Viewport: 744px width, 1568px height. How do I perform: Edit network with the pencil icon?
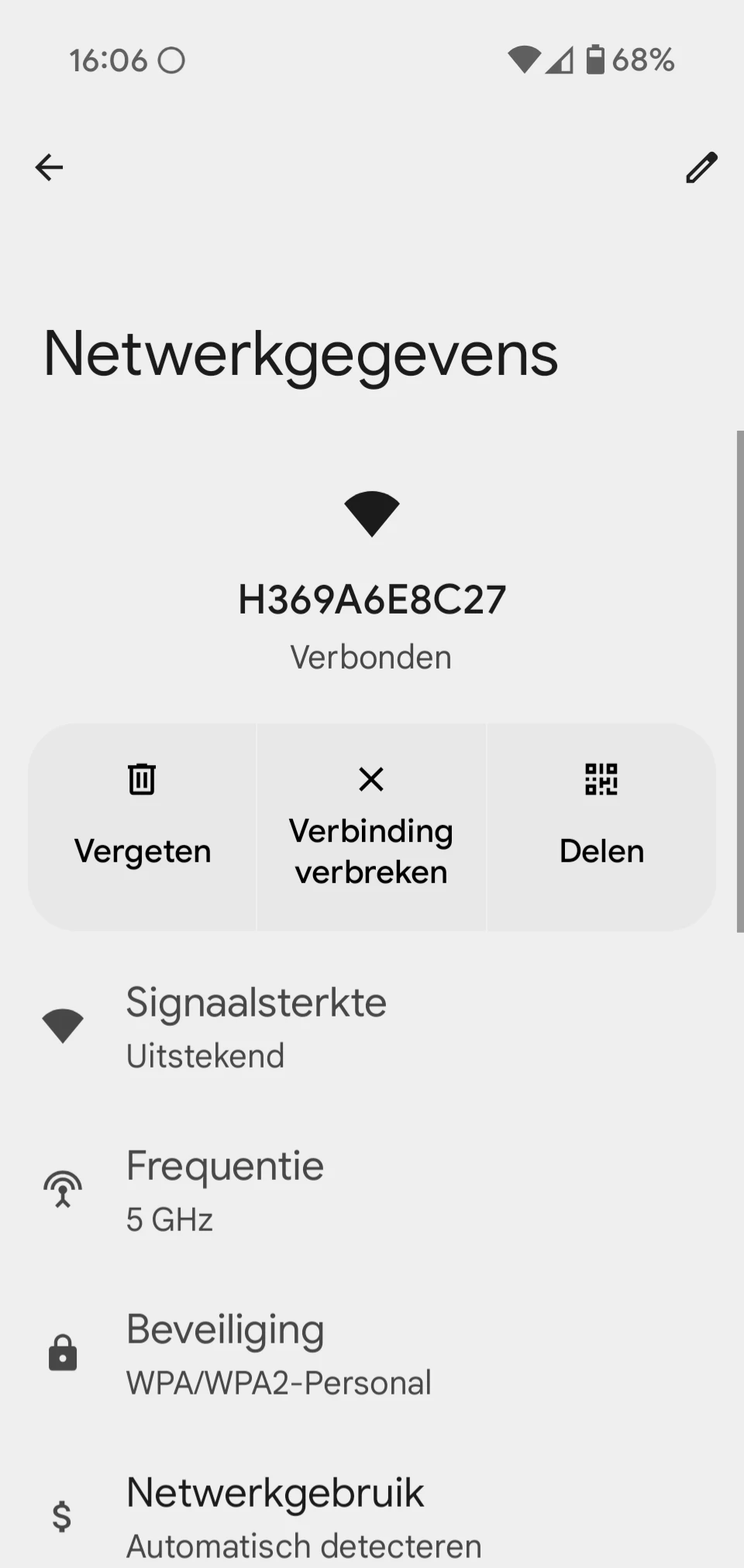[701, 167]
